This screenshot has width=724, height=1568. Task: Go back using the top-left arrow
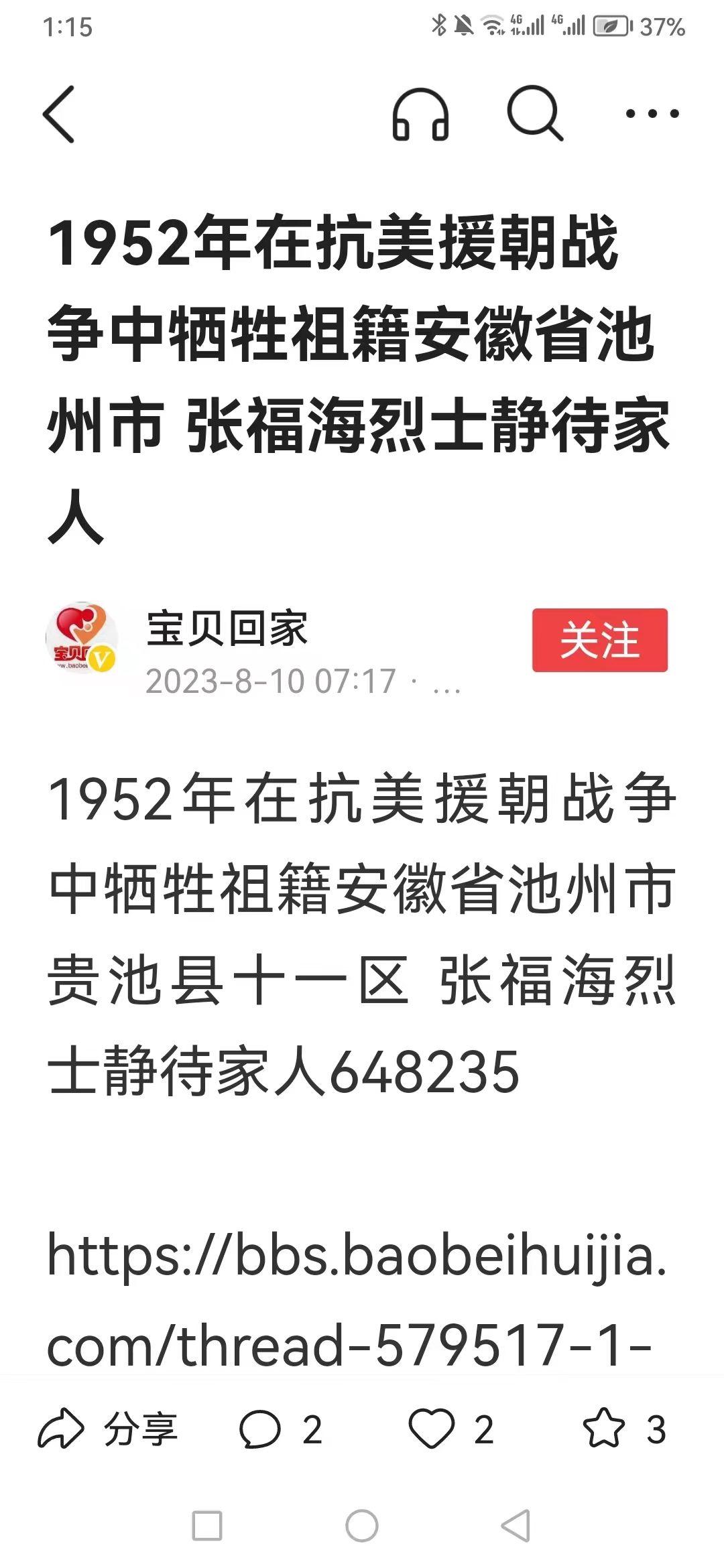[59, 114]
